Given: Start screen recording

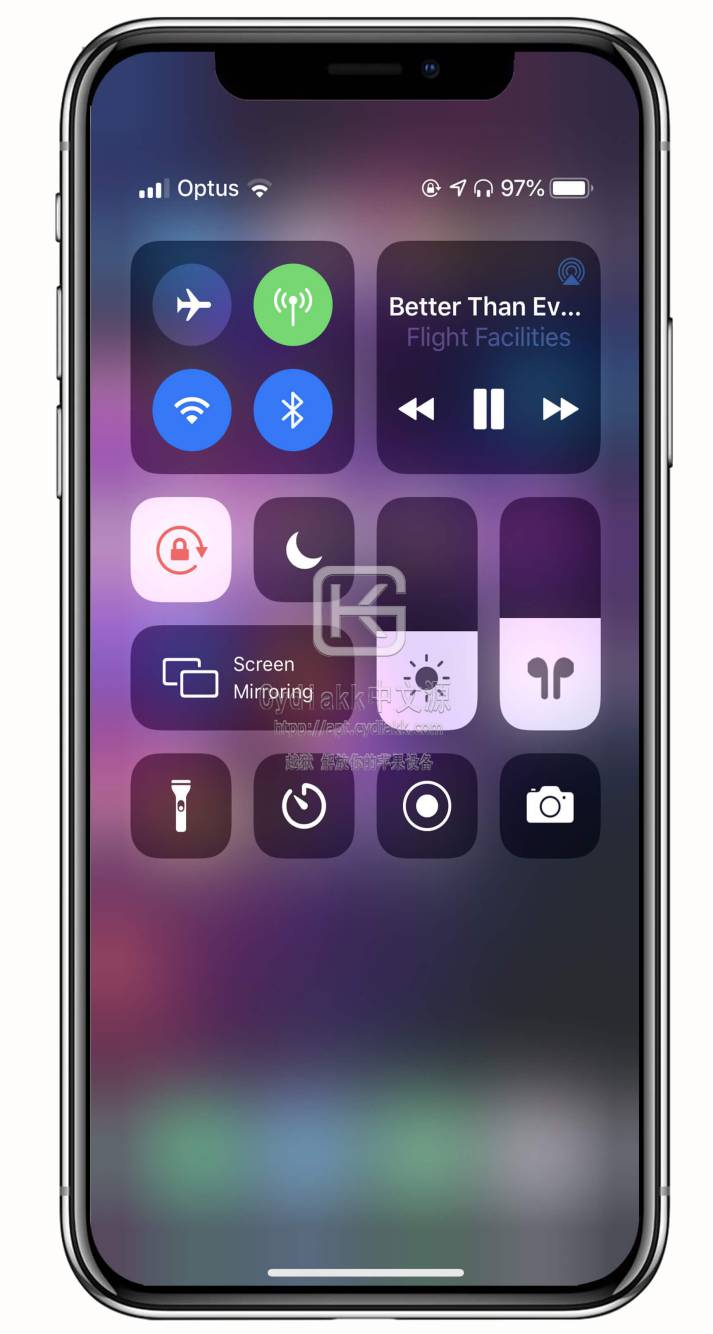Looking at the screenshot, I should 427,806.
